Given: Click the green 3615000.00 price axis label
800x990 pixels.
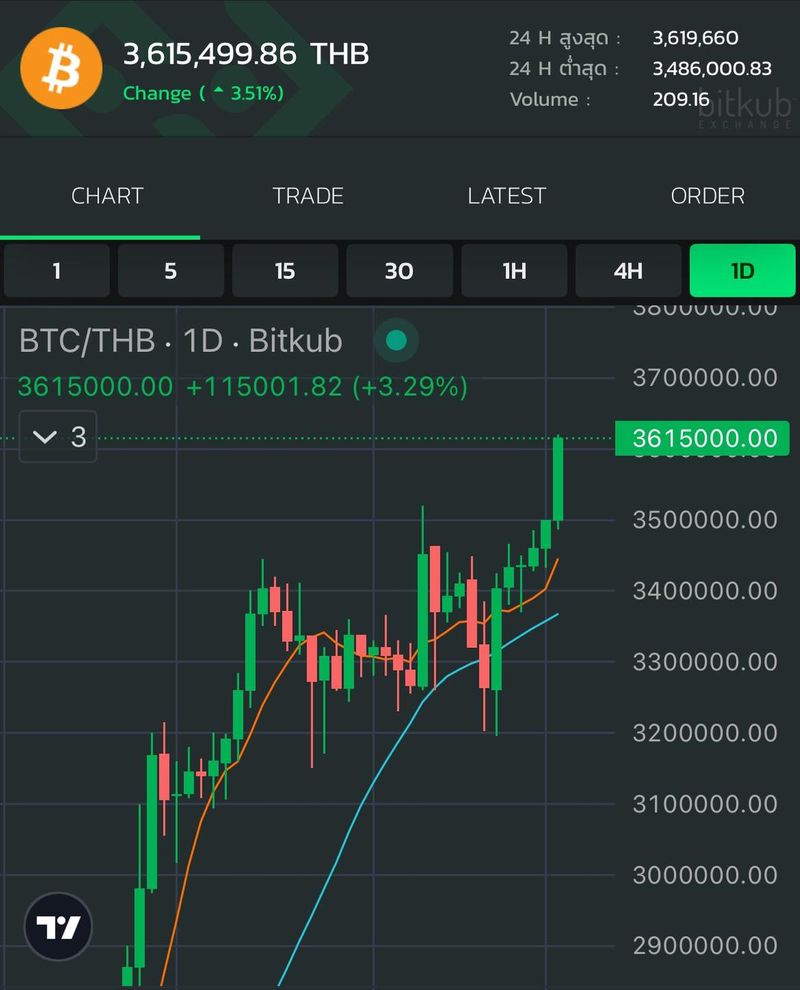Looking at the screenshot, I should click(703, 438).
